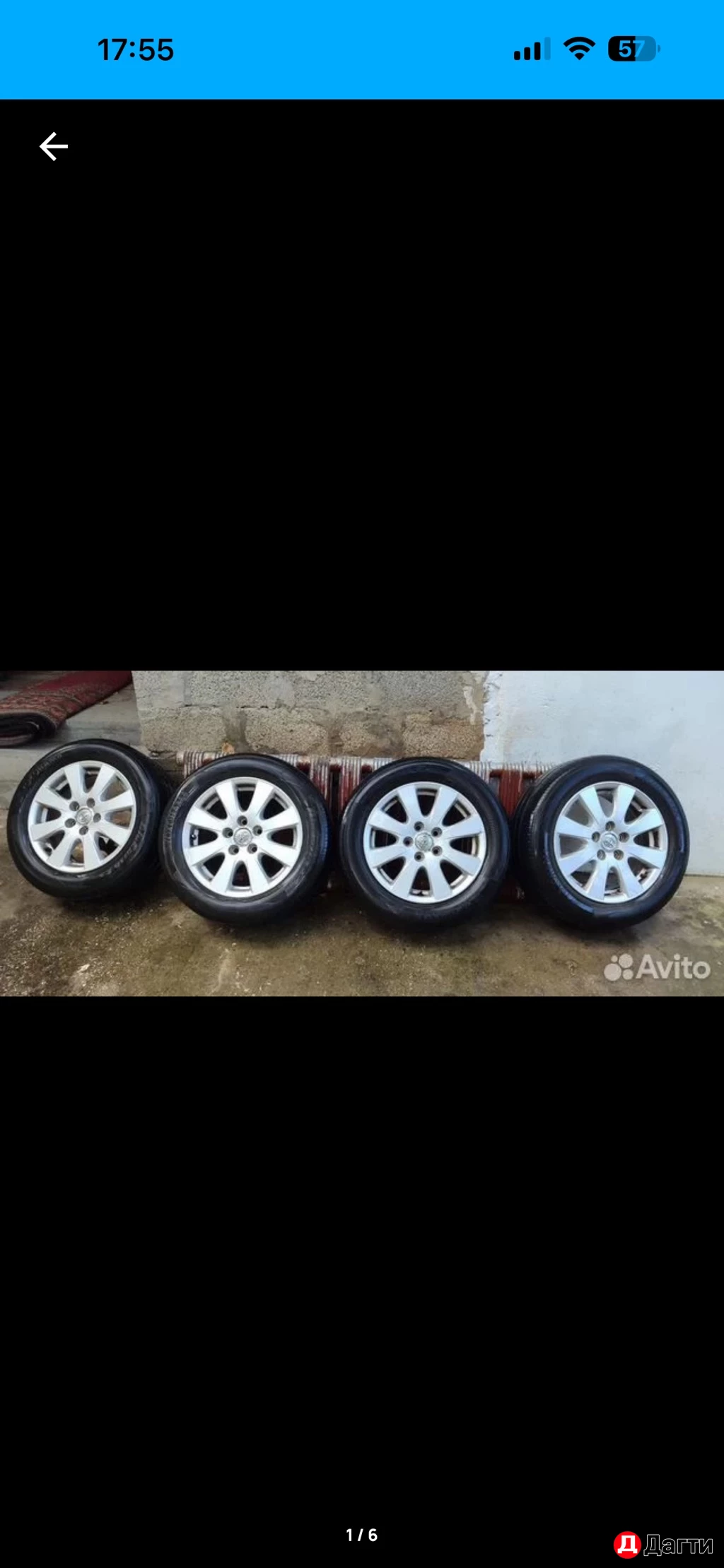Tap the back arrow to exit viewer
724x1568 pixels.
coord(53,147)
